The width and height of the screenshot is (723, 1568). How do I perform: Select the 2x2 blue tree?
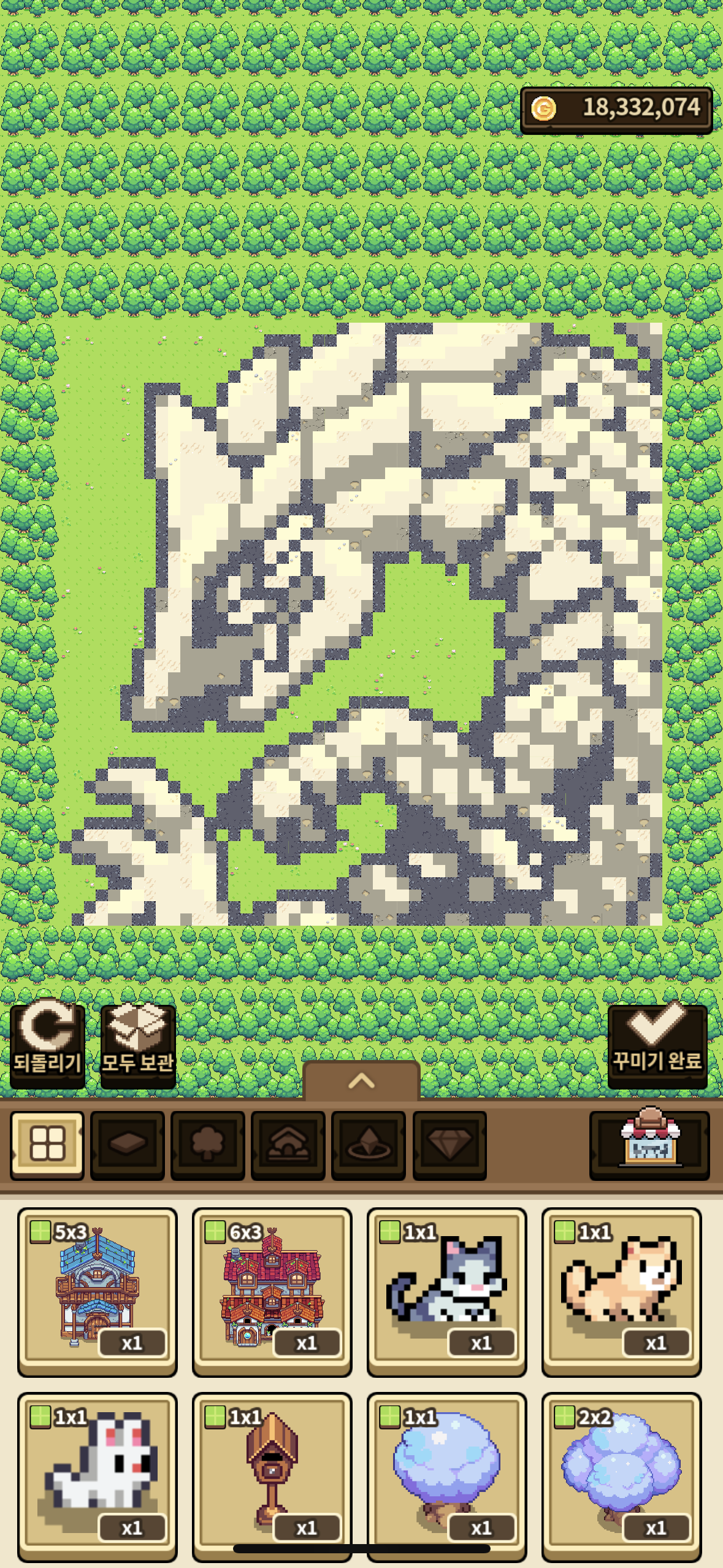click(x=622, y=1476)
